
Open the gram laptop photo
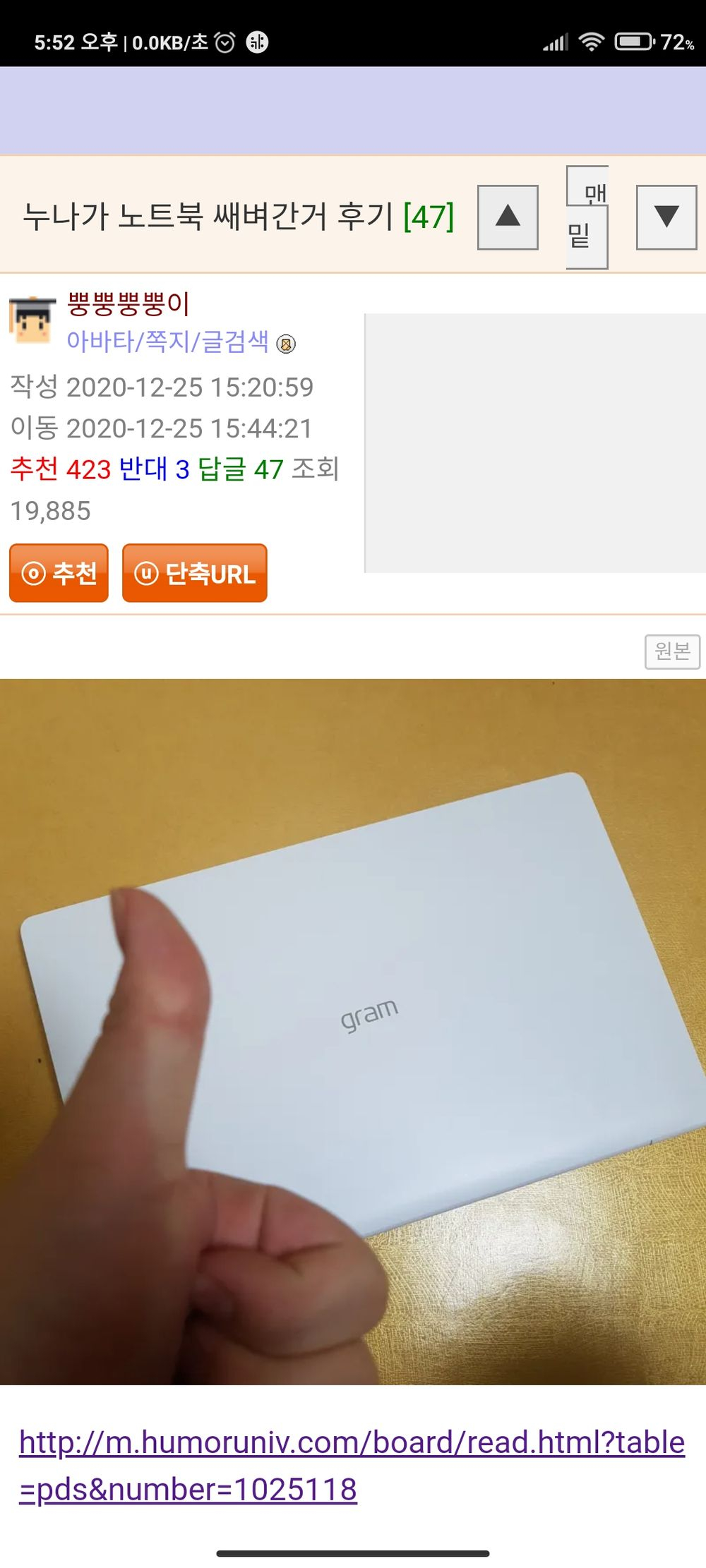(x=353, y=1030)
